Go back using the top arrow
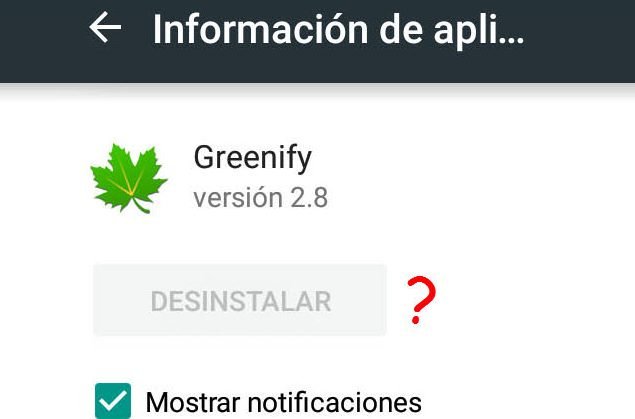The width and height of the screenshot is (635, 419). point(105,29)
